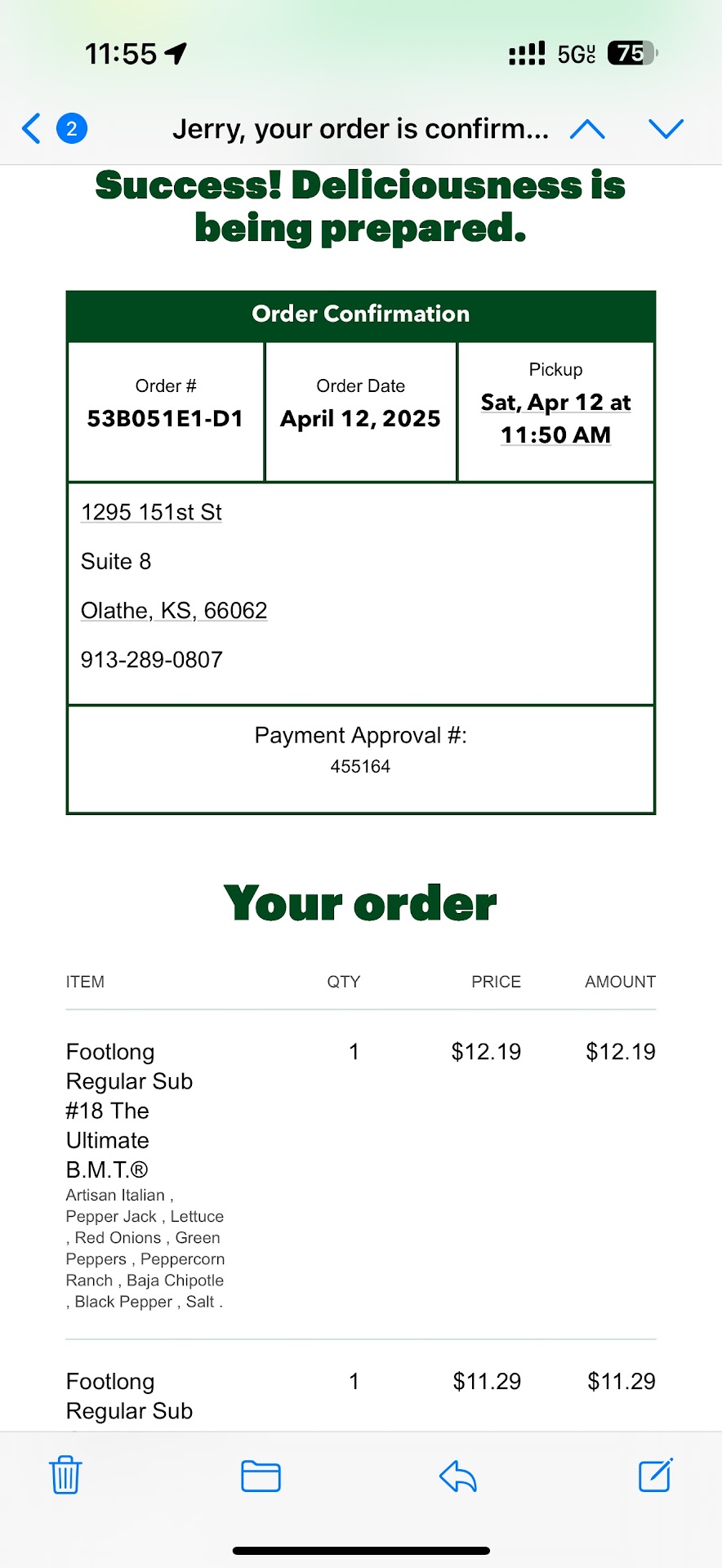Tap the Sat, Apr 12 pickup date link
The image size is (722, 1568).
[555, 403]
